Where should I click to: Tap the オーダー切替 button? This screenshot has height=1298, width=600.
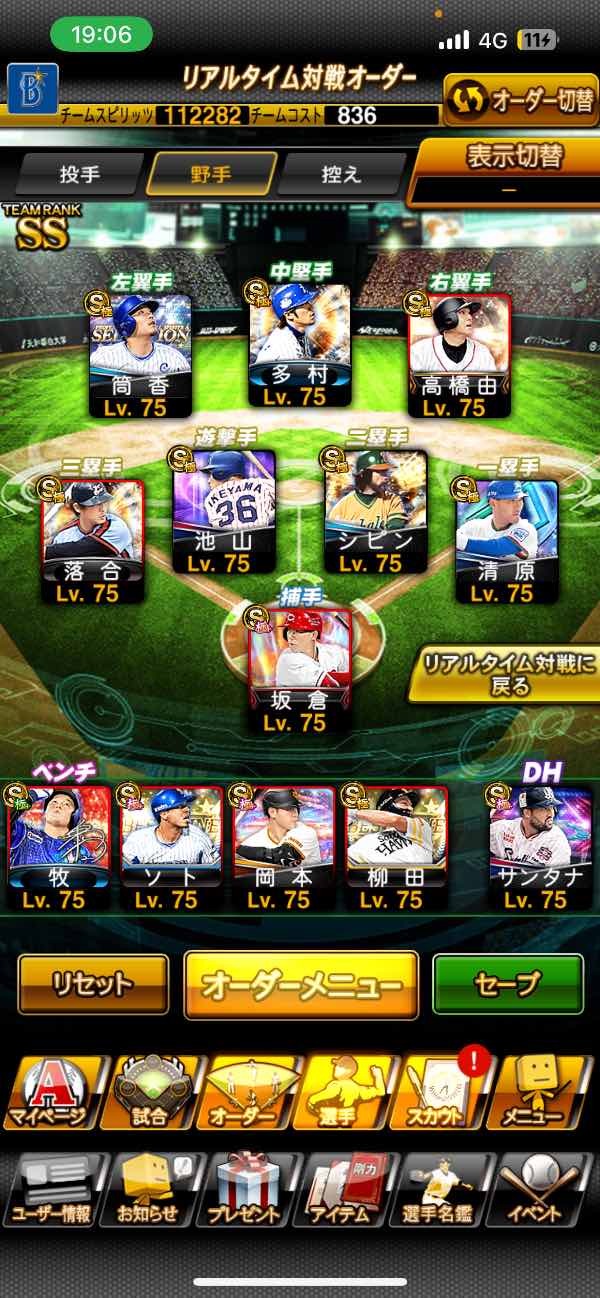(x=520, y=100)
